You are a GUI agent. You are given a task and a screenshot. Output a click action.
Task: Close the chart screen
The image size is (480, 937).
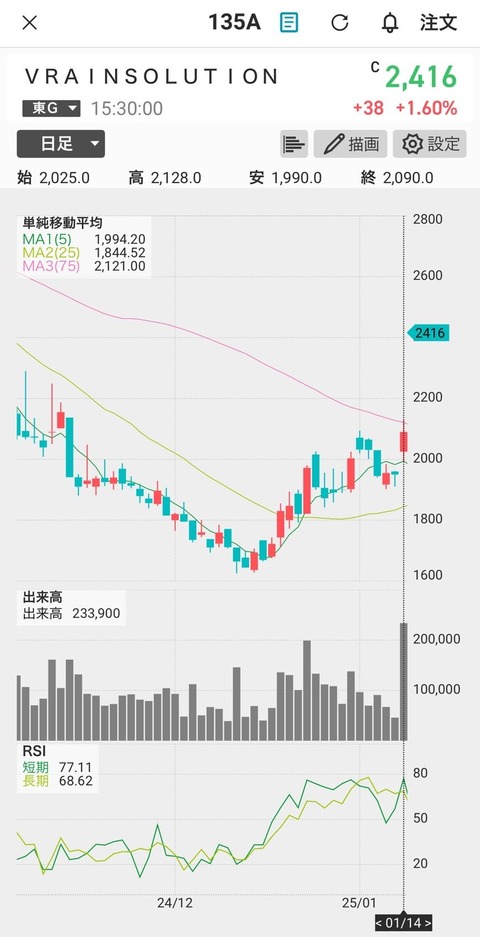click(29, 23)
